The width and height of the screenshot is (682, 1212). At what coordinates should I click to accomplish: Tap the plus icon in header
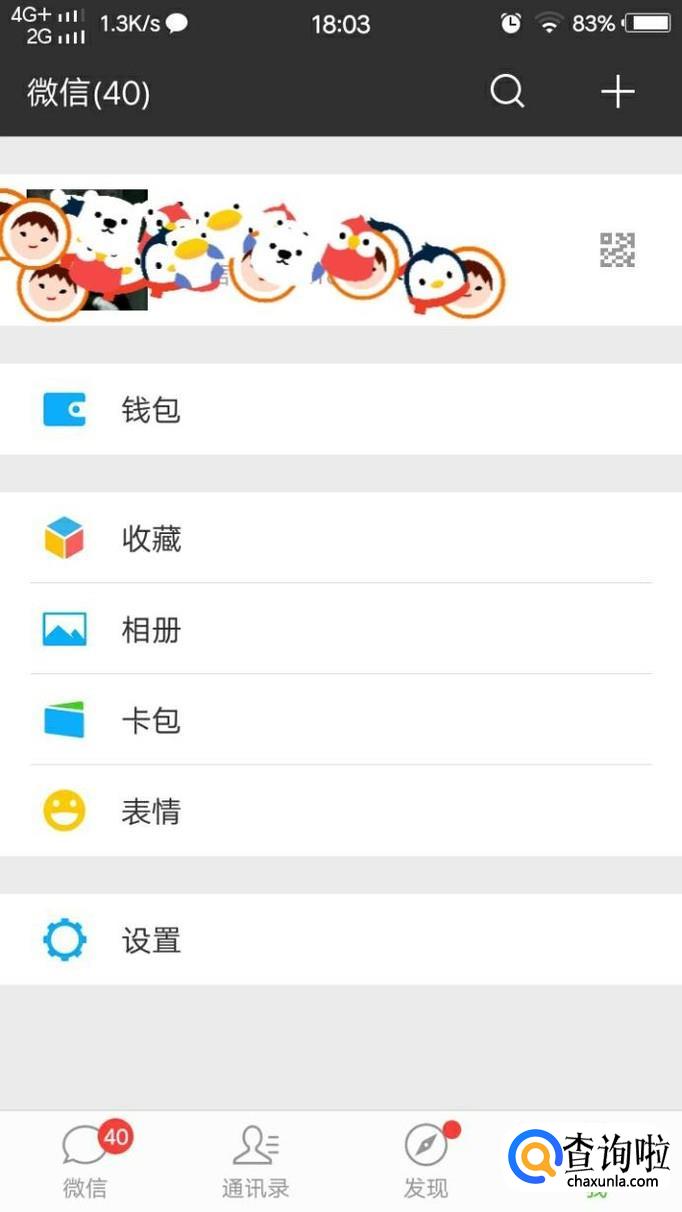(x=617, y=92)
